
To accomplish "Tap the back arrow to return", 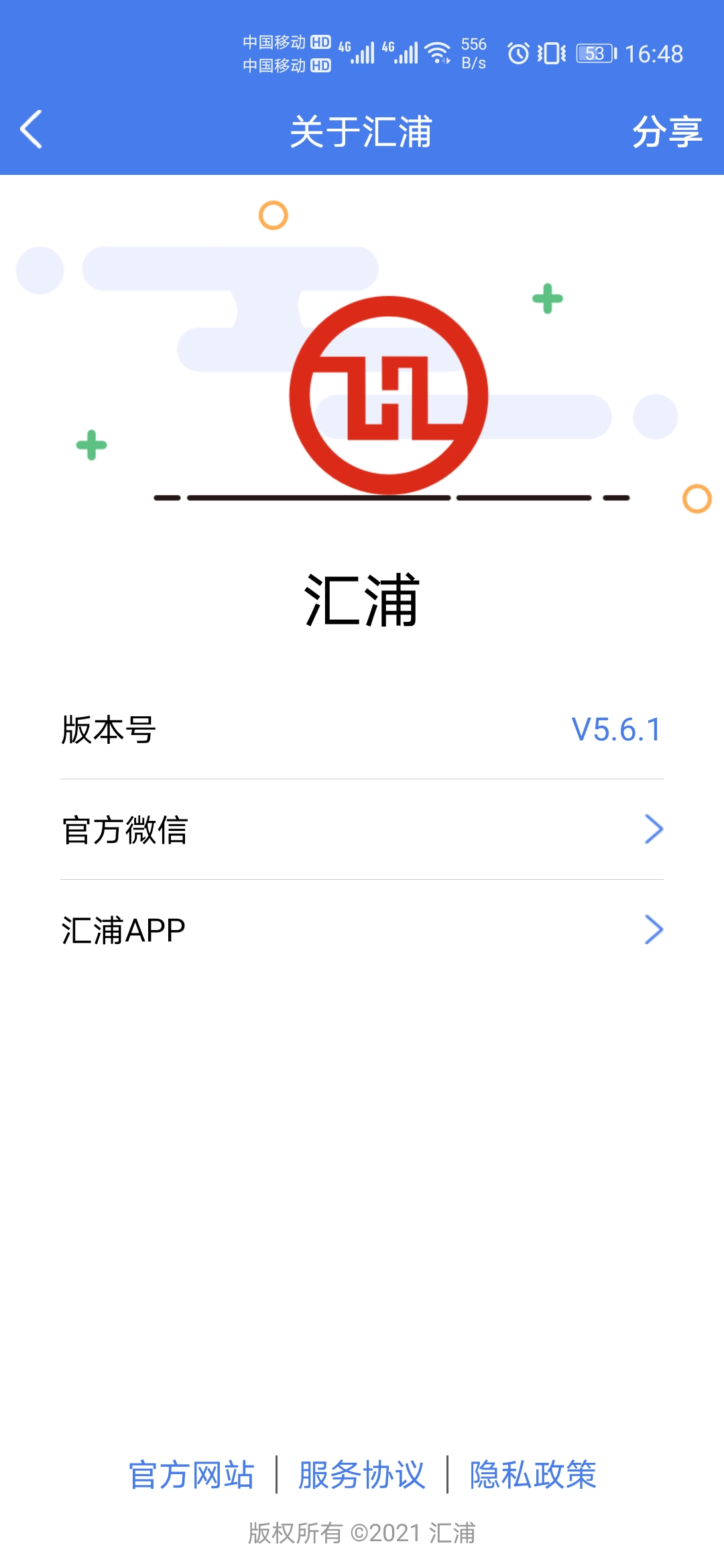I will (x=30, y=131).
